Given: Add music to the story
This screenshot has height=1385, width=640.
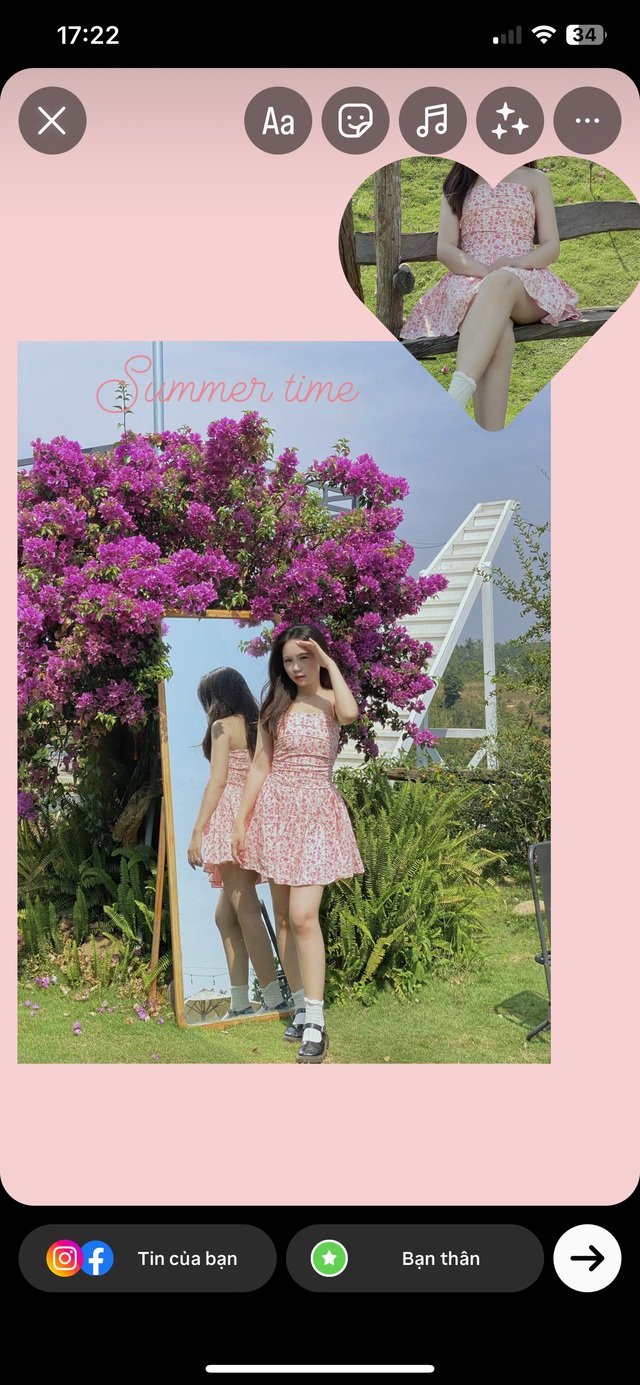Looking at the screenshot, I should pos(432,121).
